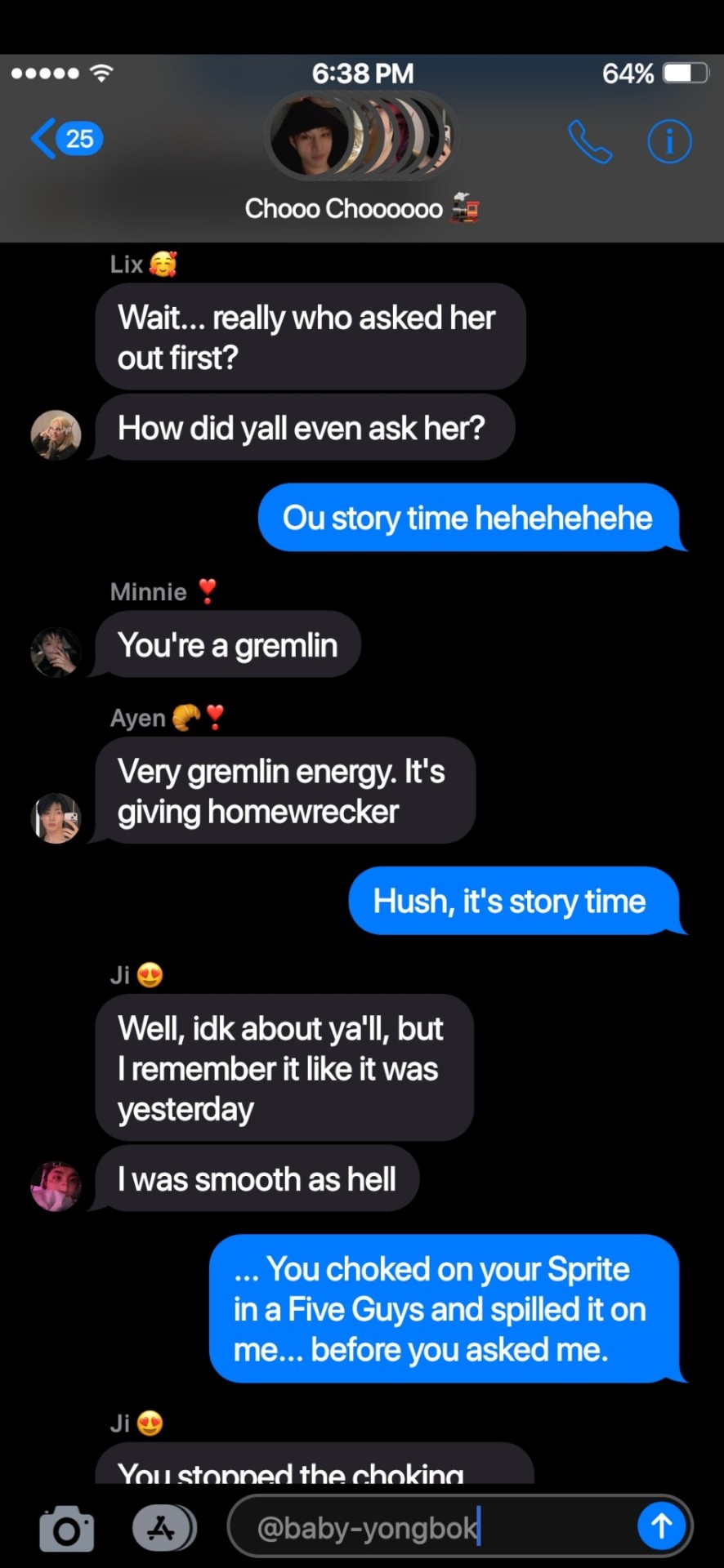
Task: Open the App Store apps drawer
Action: 163,1527
